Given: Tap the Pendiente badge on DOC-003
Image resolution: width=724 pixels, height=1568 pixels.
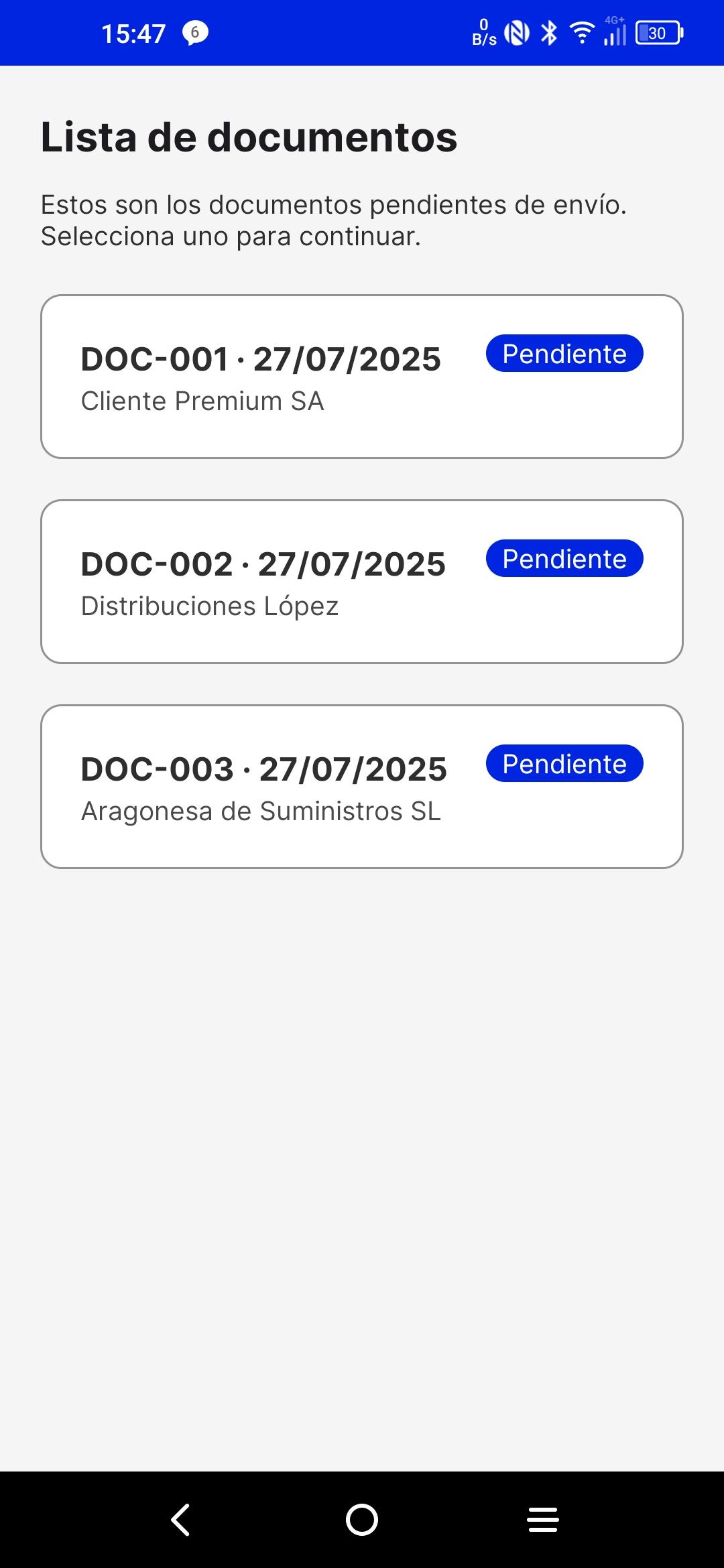Looking at the screenshot, I should click(x=564, y=763).
